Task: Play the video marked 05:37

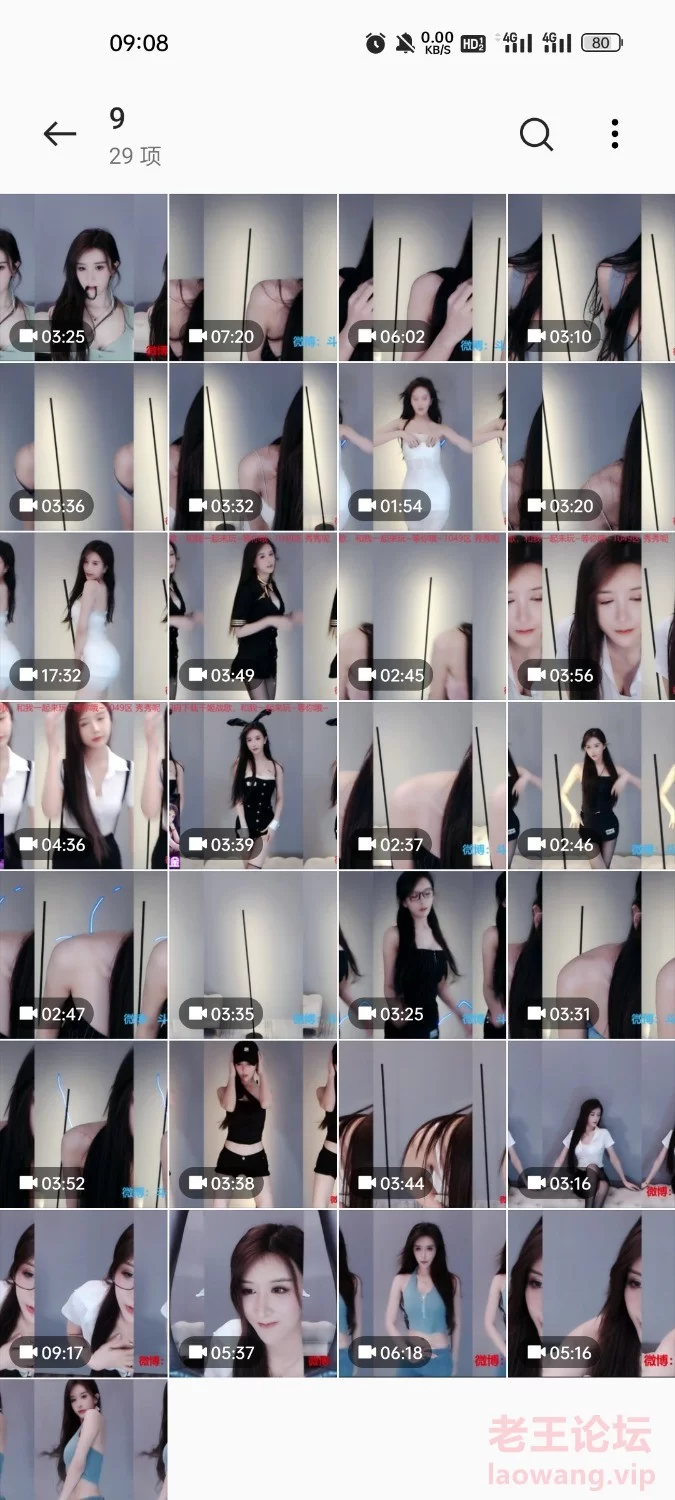Action: tap(253, 1293)
